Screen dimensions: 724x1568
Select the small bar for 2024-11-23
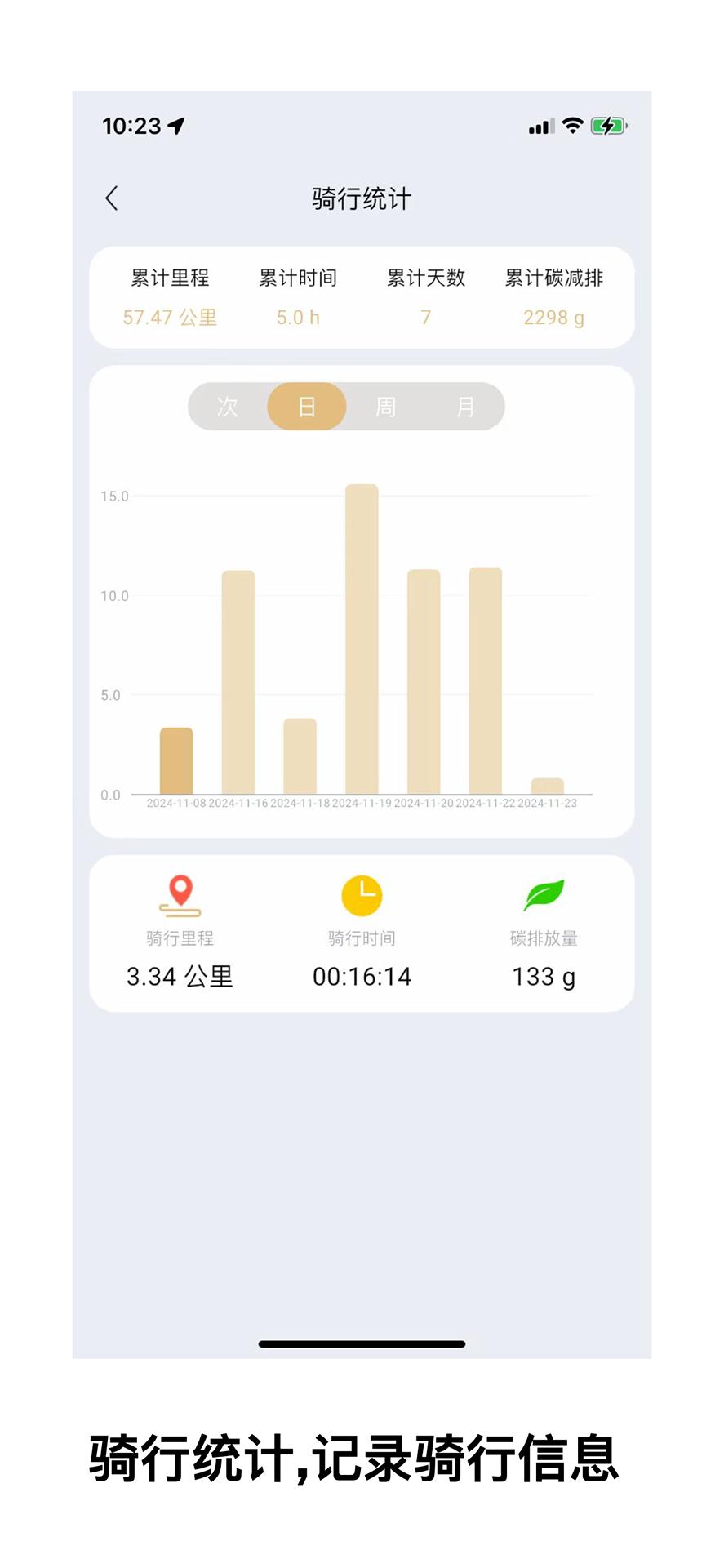tap(547, 786)
